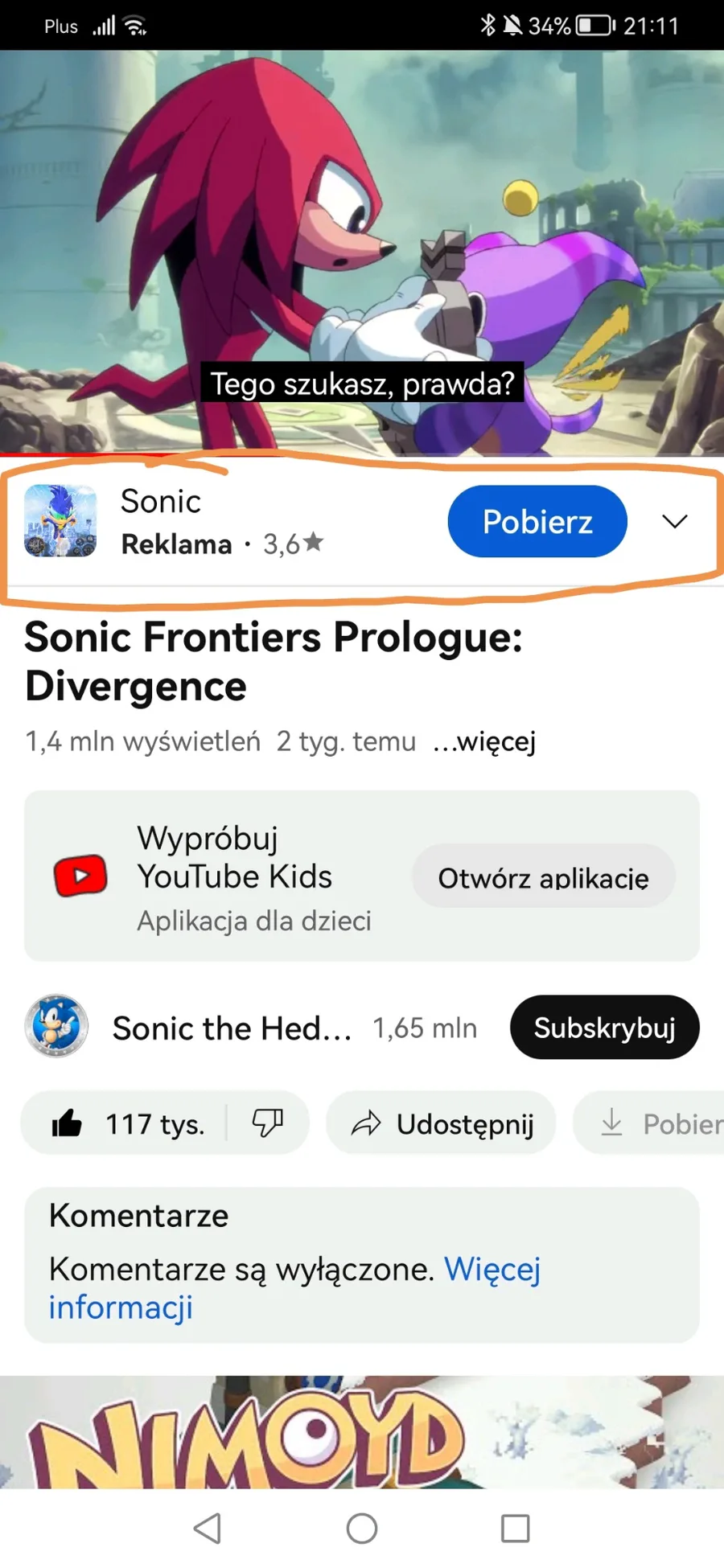This screenshot has width=724, height=1568.
Task: Go back using system back button
Action: pyautogui.click(x=208, y=1529)
